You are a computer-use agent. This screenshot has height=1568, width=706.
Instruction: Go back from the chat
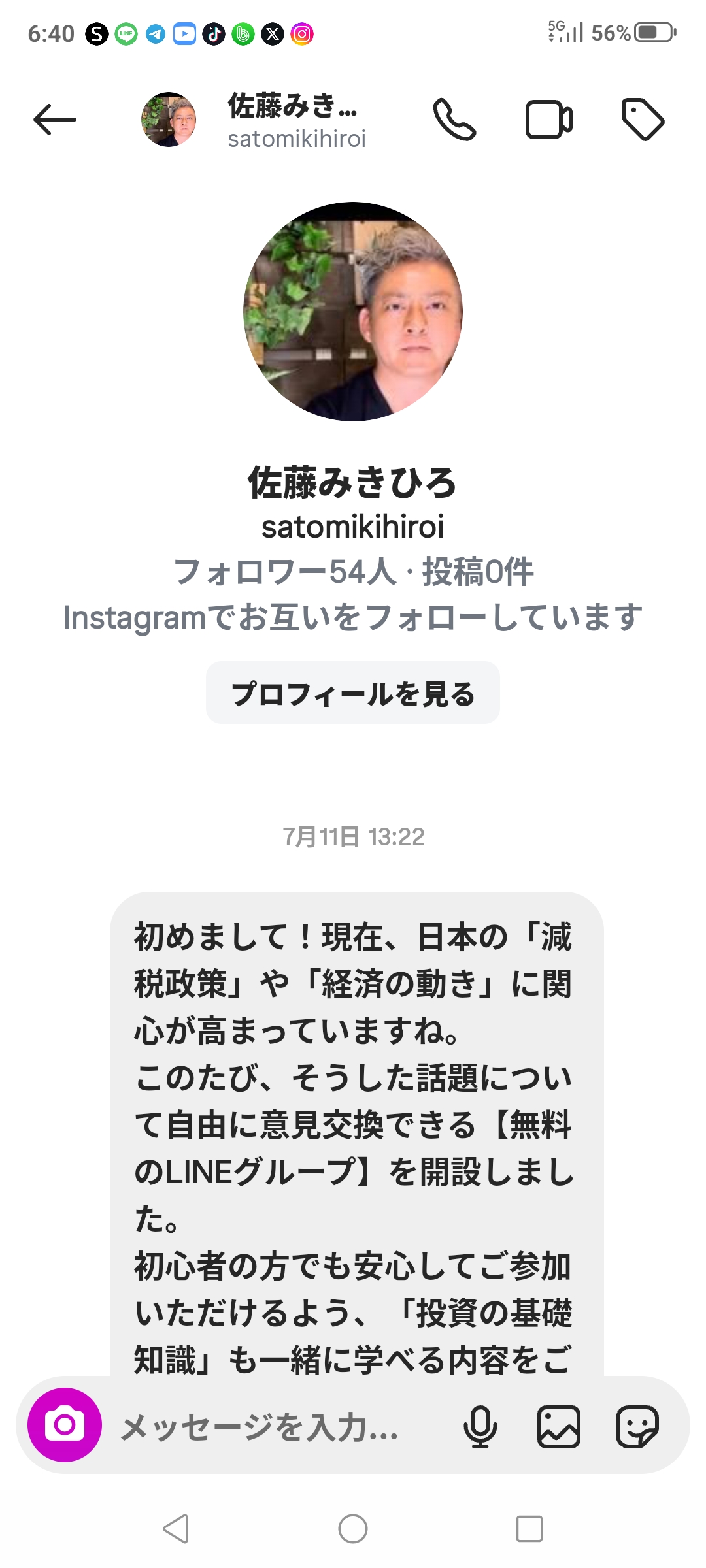[55, 120]
